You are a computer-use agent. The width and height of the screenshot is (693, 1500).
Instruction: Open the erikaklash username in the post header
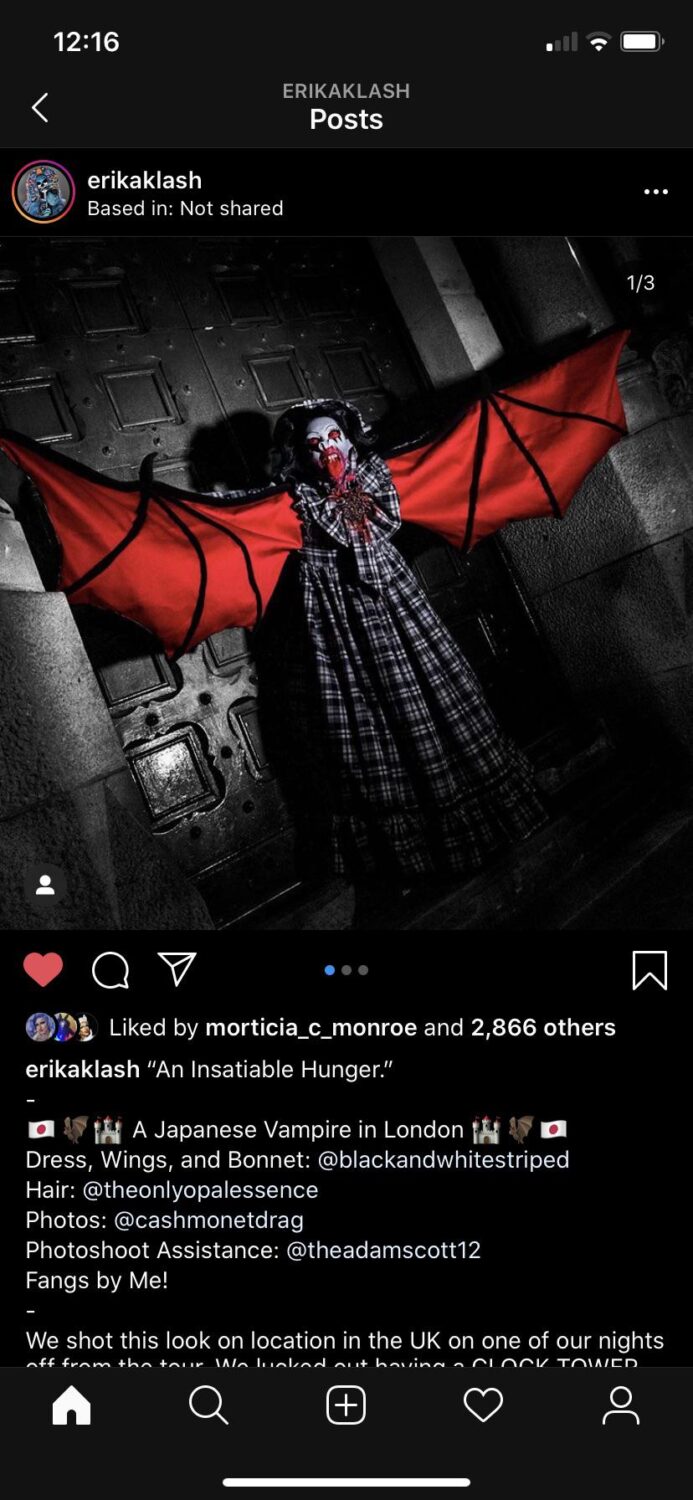point(144,180)
